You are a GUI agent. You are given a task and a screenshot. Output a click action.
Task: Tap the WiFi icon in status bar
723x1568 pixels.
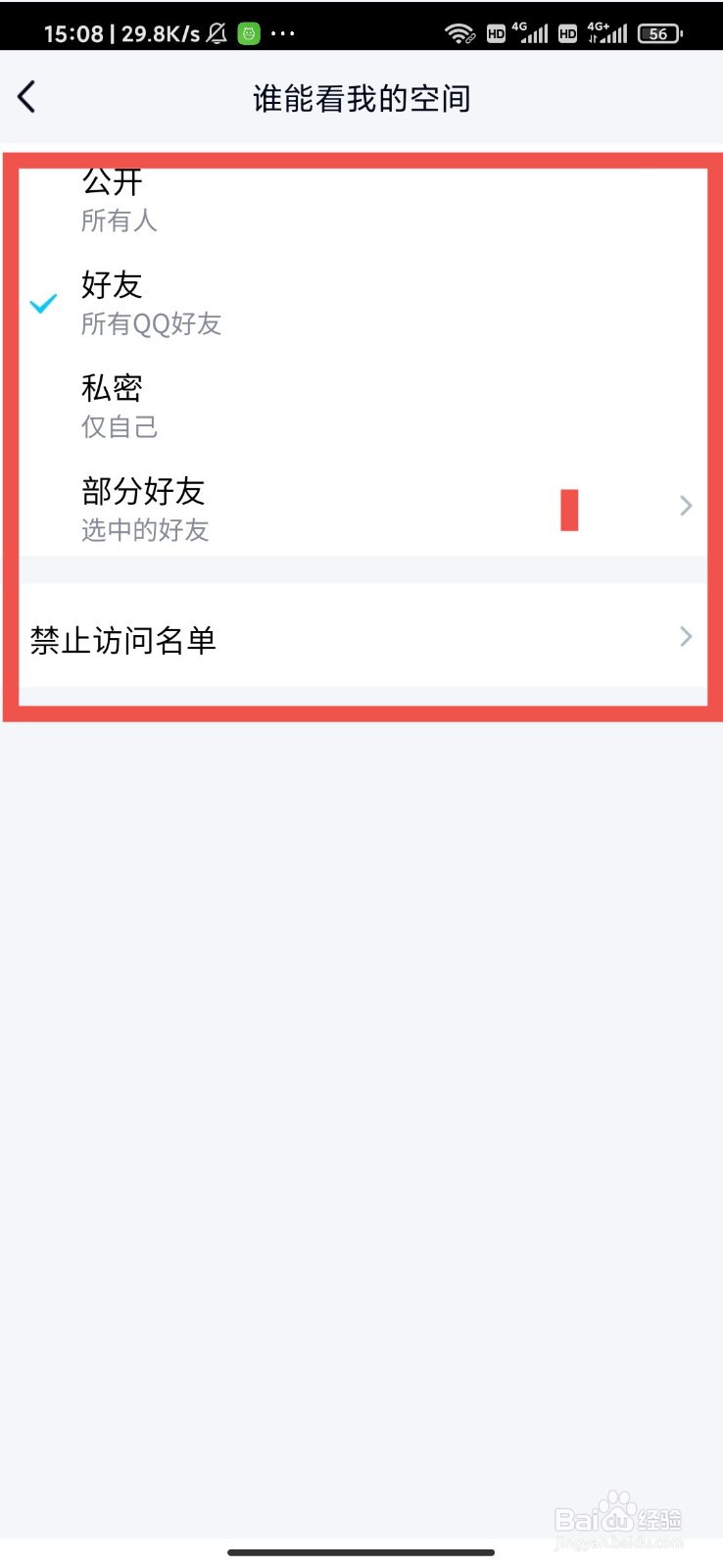point(457,31)
